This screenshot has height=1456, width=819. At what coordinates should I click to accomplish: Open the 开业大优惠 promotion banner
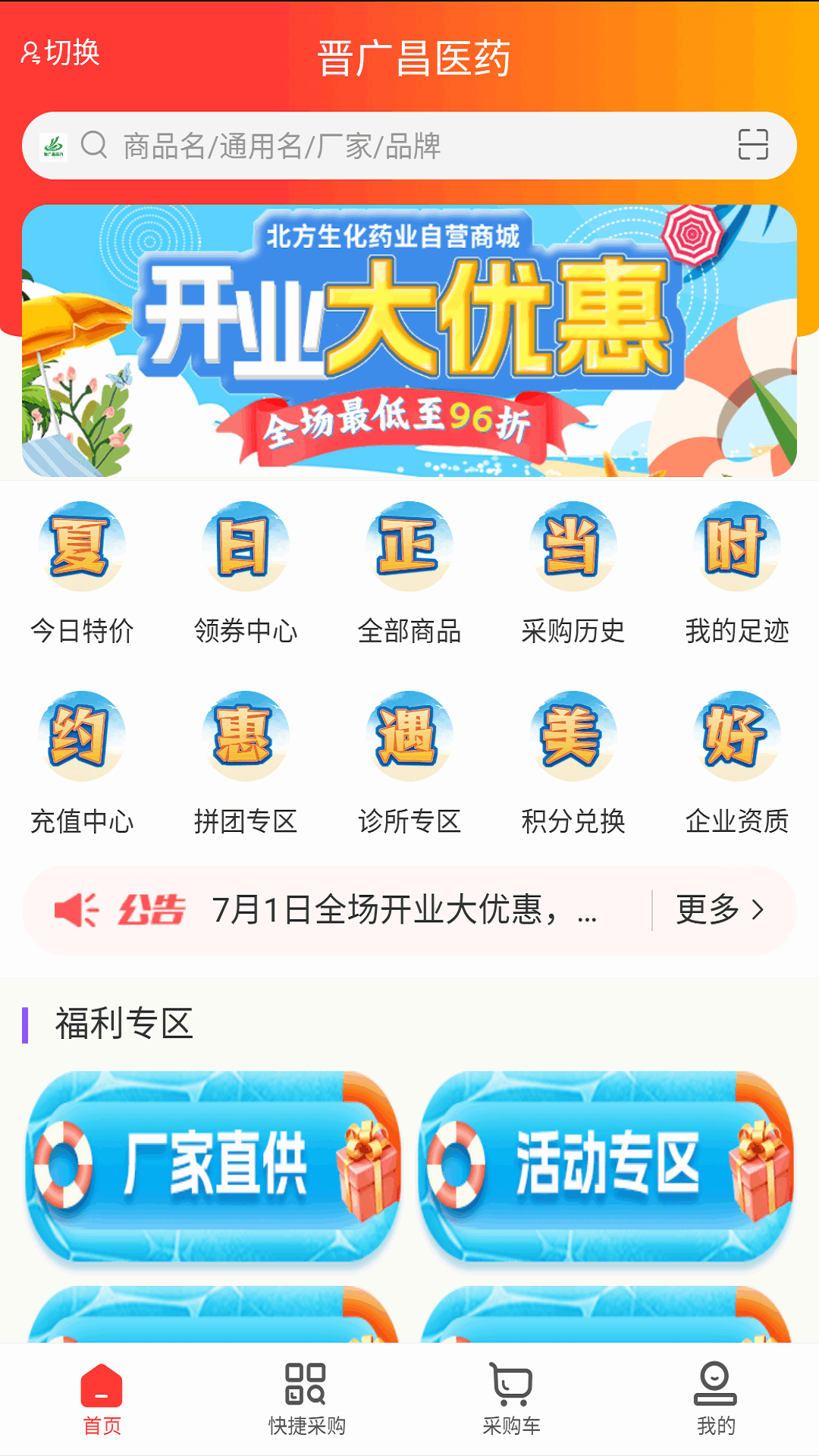[x=409, y=340]
